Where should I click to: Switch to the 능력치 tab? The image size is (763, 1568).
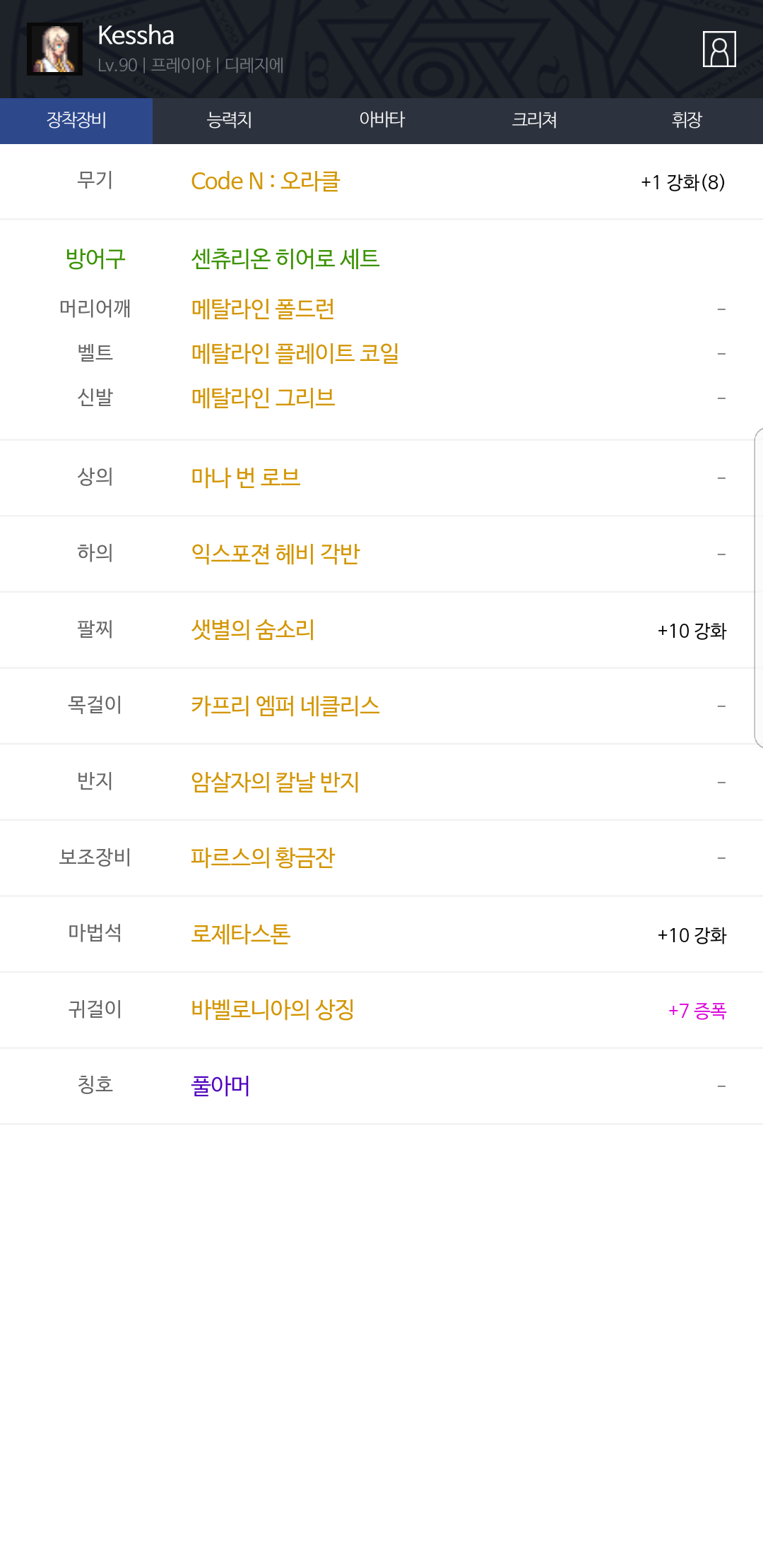(x=229, y=121)
